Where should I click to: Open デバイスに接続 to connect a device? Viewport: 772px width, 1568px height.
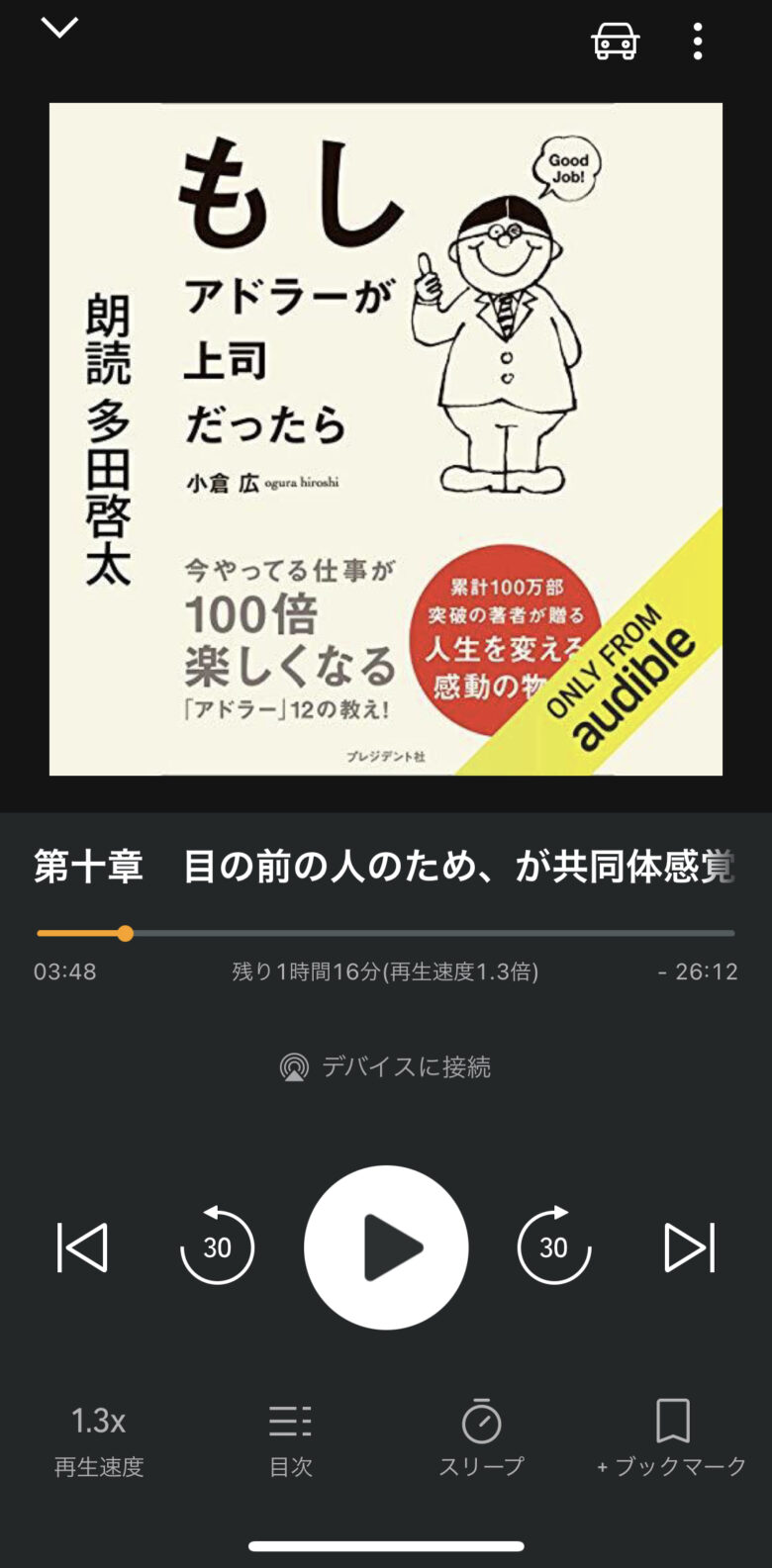(x=386, y=1066)
